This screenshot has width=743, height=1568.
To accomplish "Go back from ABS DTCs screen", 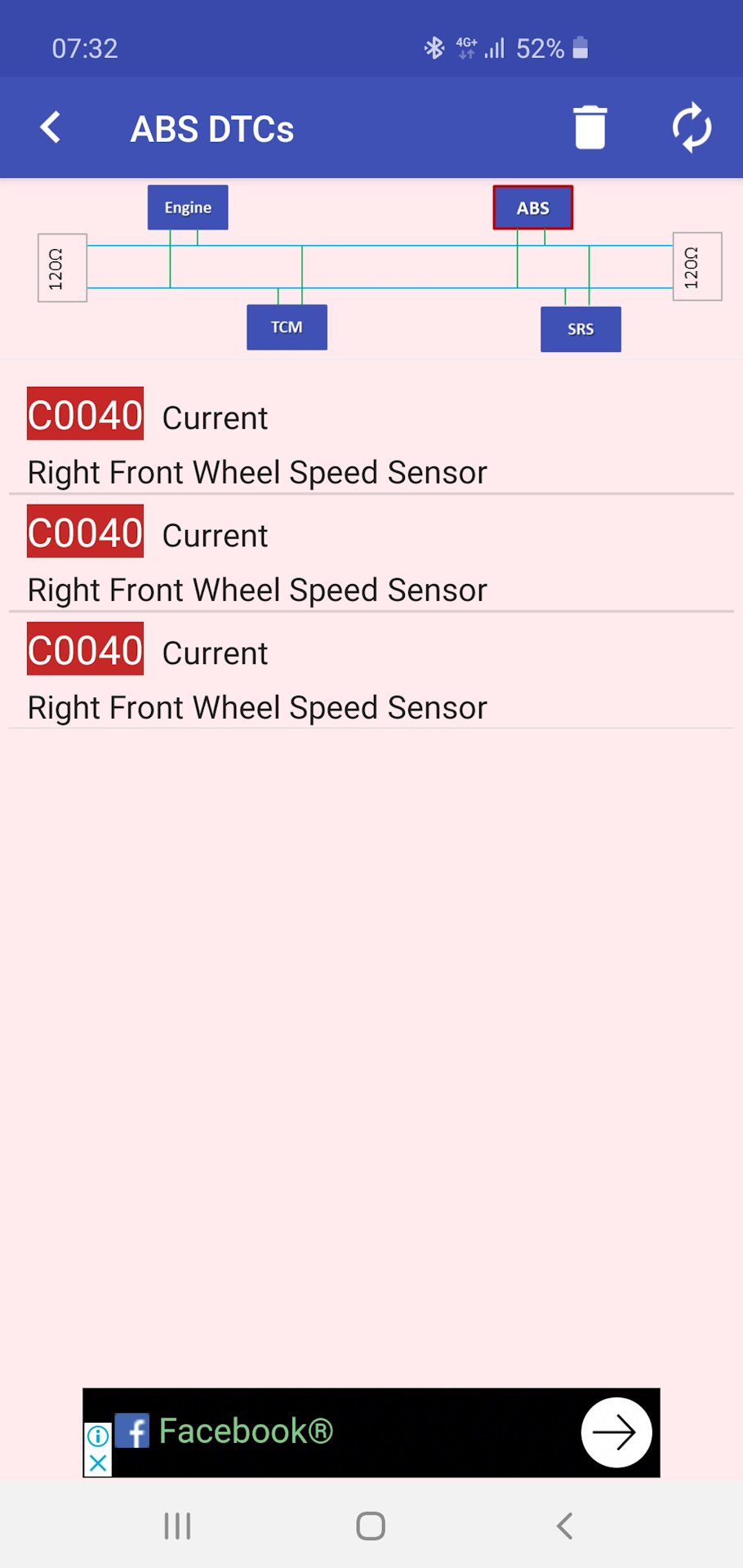I will pyautogui.click(x=51, y=127).
